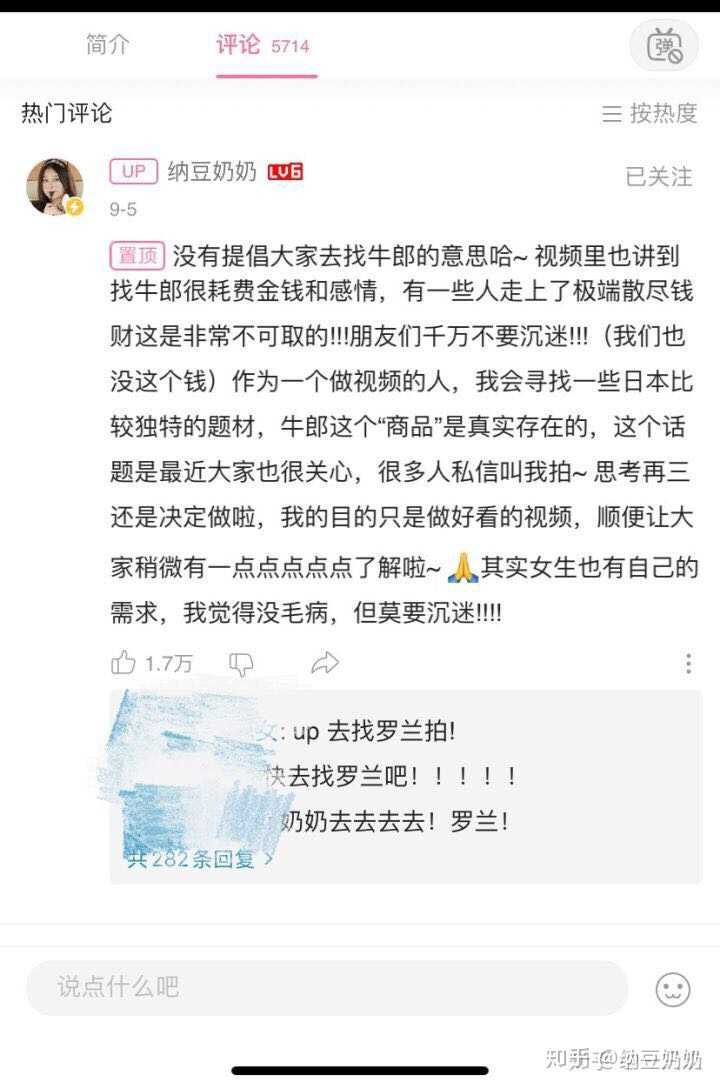Tap the 已关注 follow button
Screen dimensions: 720x1089
(658, 177)
